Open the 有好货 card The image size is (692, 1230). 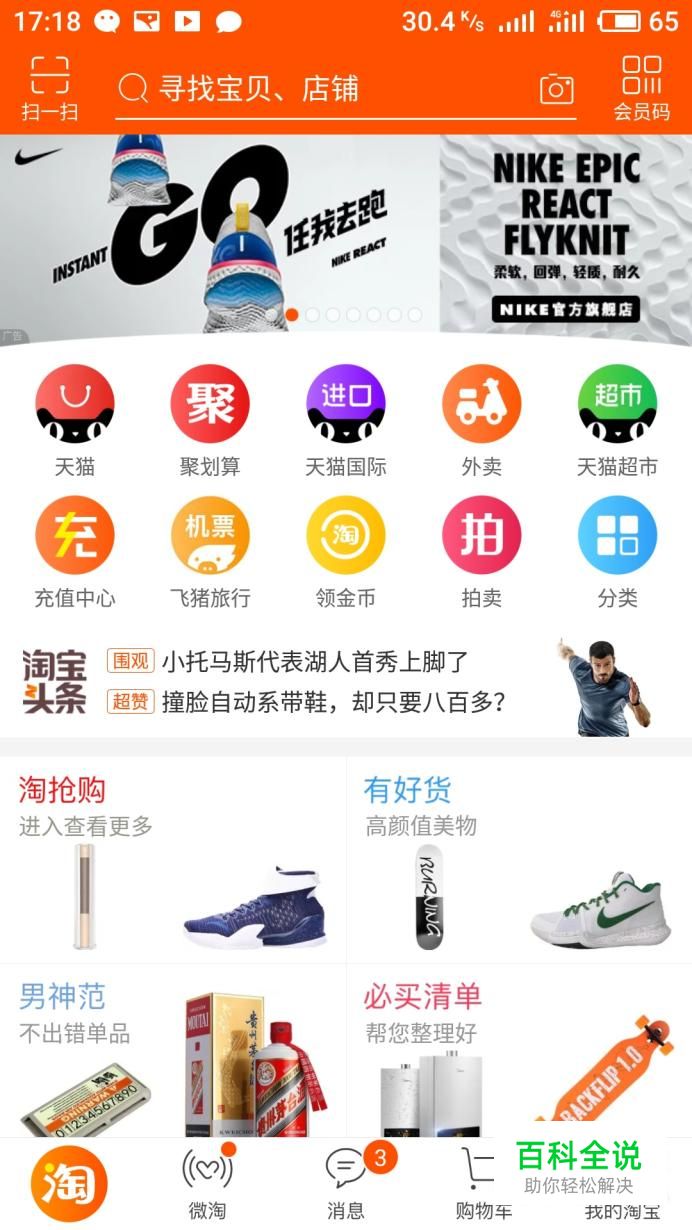pyautogui.click(x=519, y=860)
